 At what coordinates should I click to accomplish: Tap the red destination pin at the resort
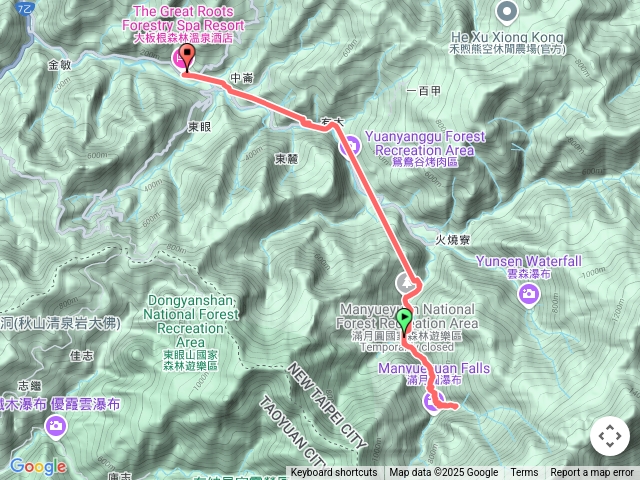click(x=184, y=59)
